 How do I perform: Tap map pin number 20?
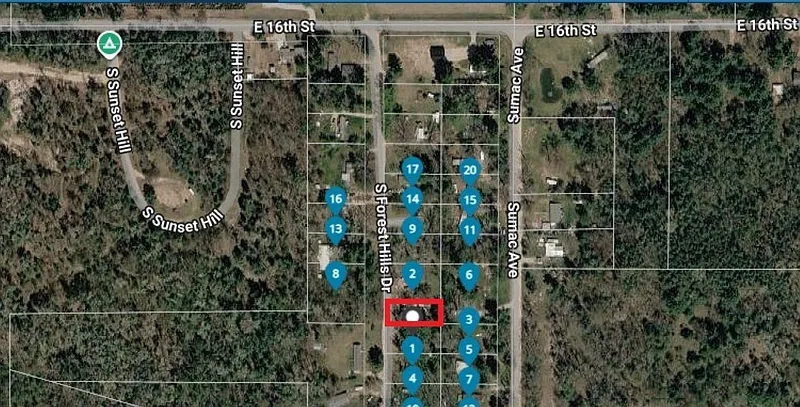(470, 170)
